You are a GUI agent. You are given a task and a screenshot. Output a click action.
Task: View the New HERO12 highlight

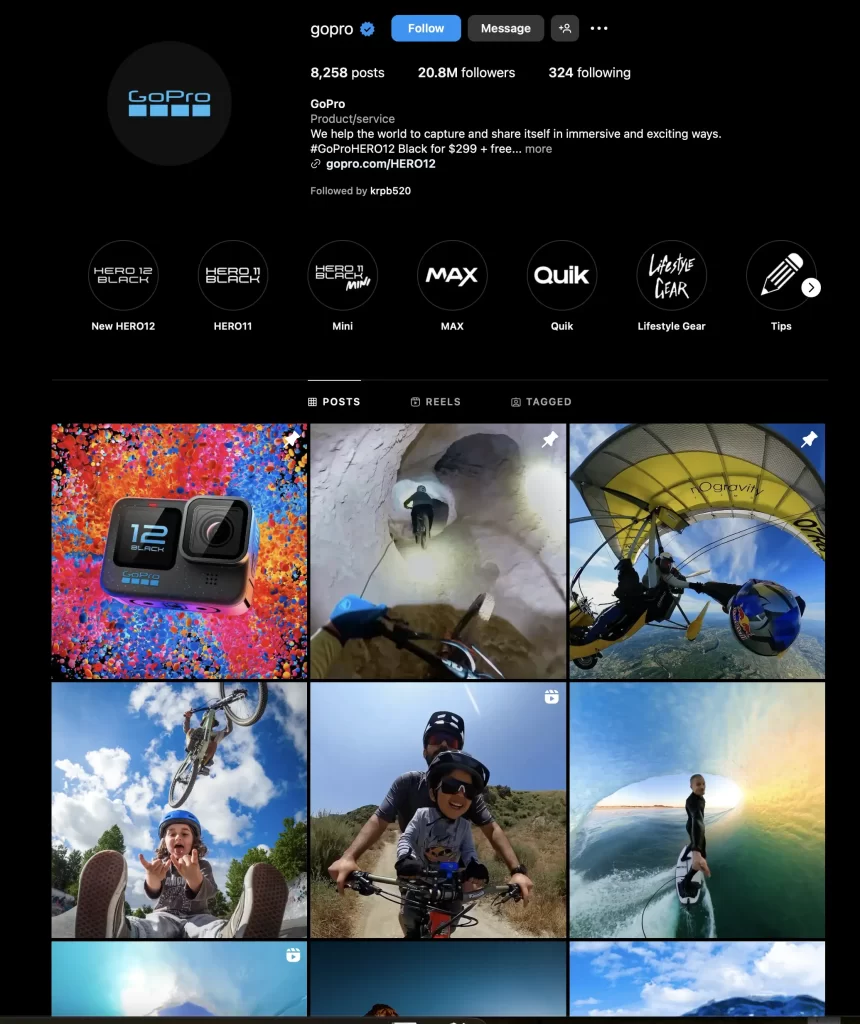pyautogui.click(x=123, y=275)
